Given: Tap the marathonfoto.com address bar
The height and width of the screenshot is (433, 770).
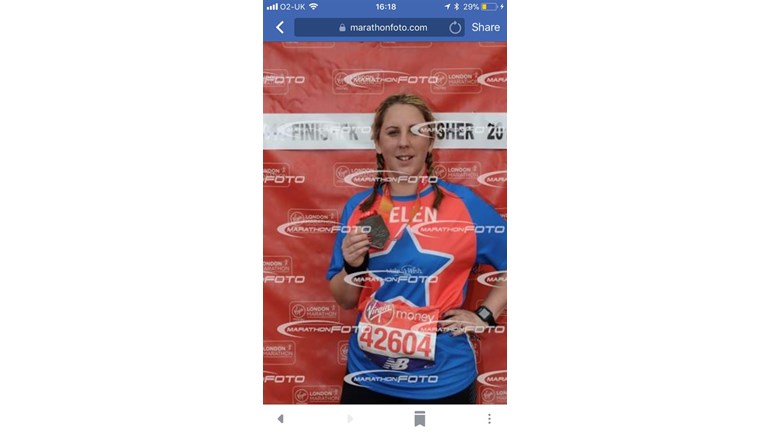Looking at the screenshot, I should [x=380, y=27].
